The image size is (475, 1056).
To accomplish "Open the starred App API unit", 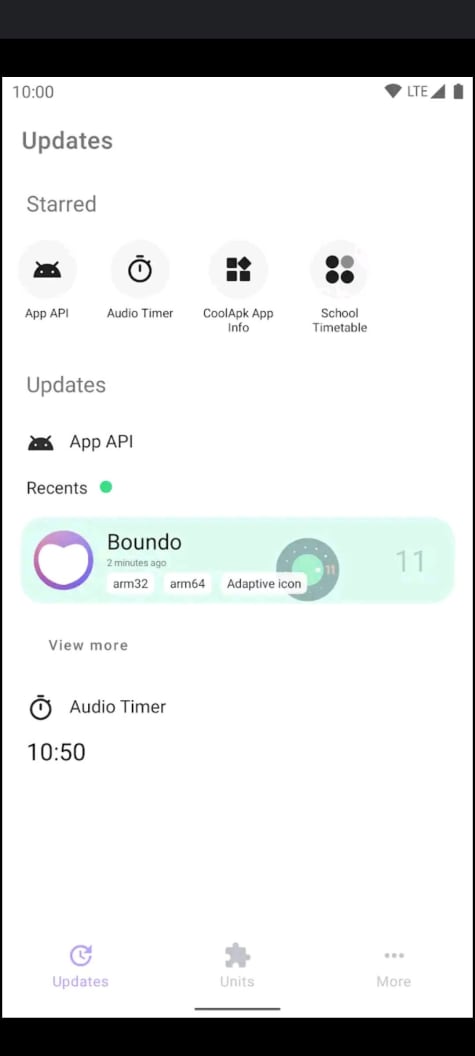I will coord(47,281).
